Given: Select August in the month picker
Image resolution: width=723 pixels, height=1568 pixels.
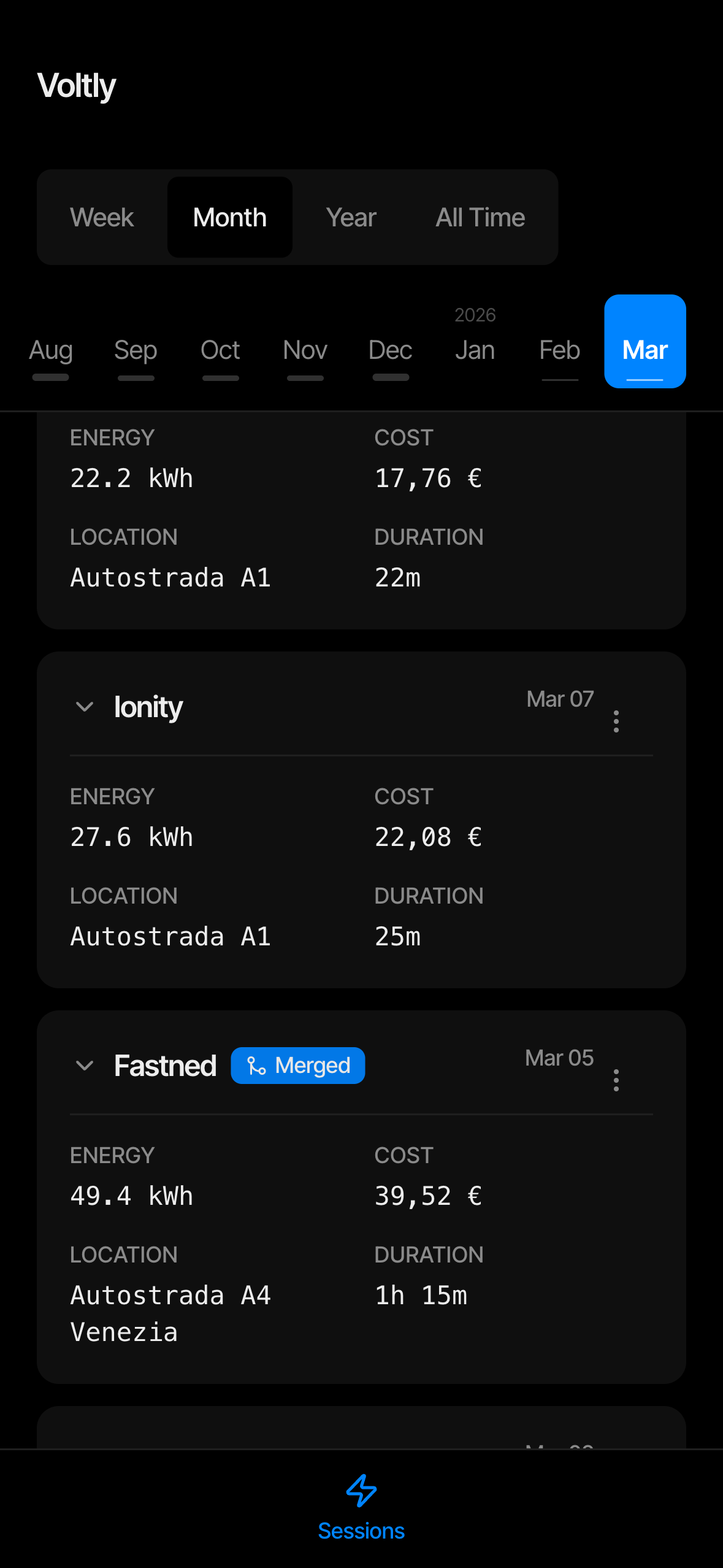Looking at the screenshot, I should [50, 350].
